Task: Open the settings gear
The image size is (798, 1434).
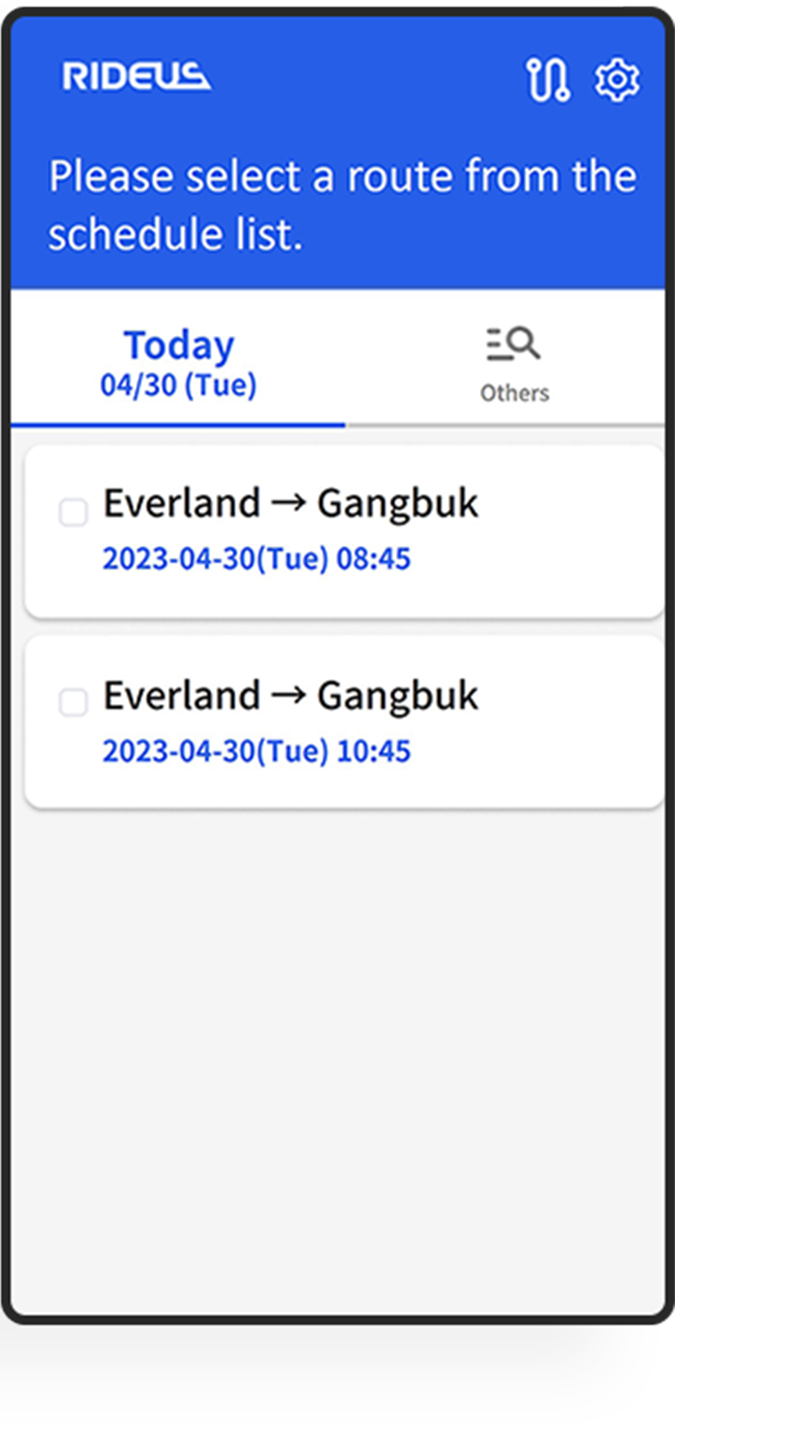Action: 617,79
